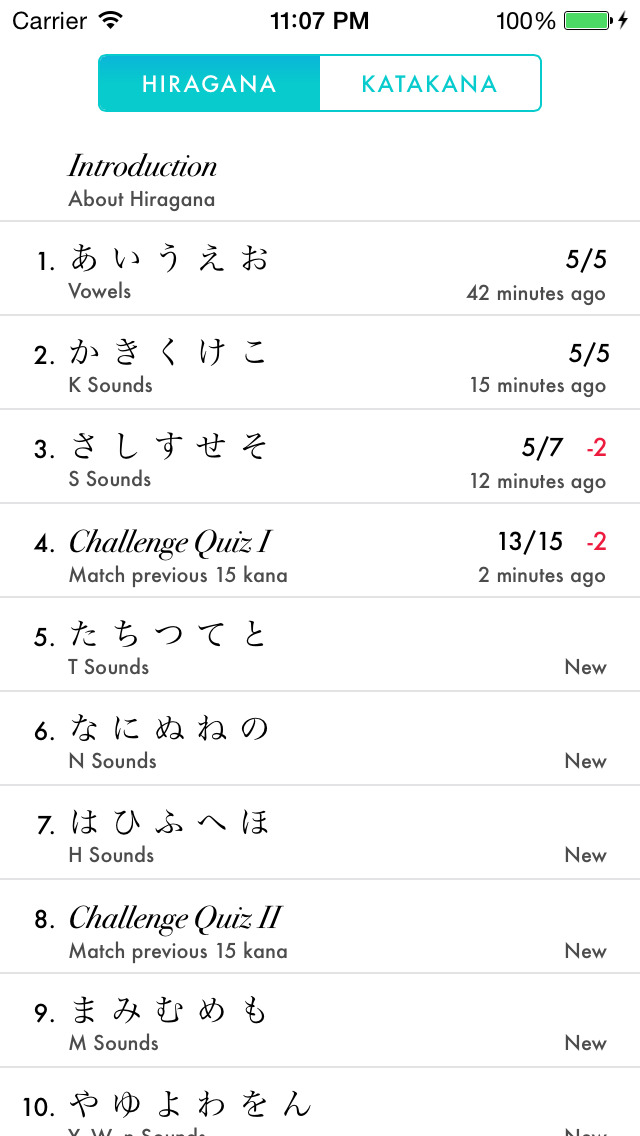Review the S Sounds lesson
Viewport: 640px width, 1136px height.
320,458
